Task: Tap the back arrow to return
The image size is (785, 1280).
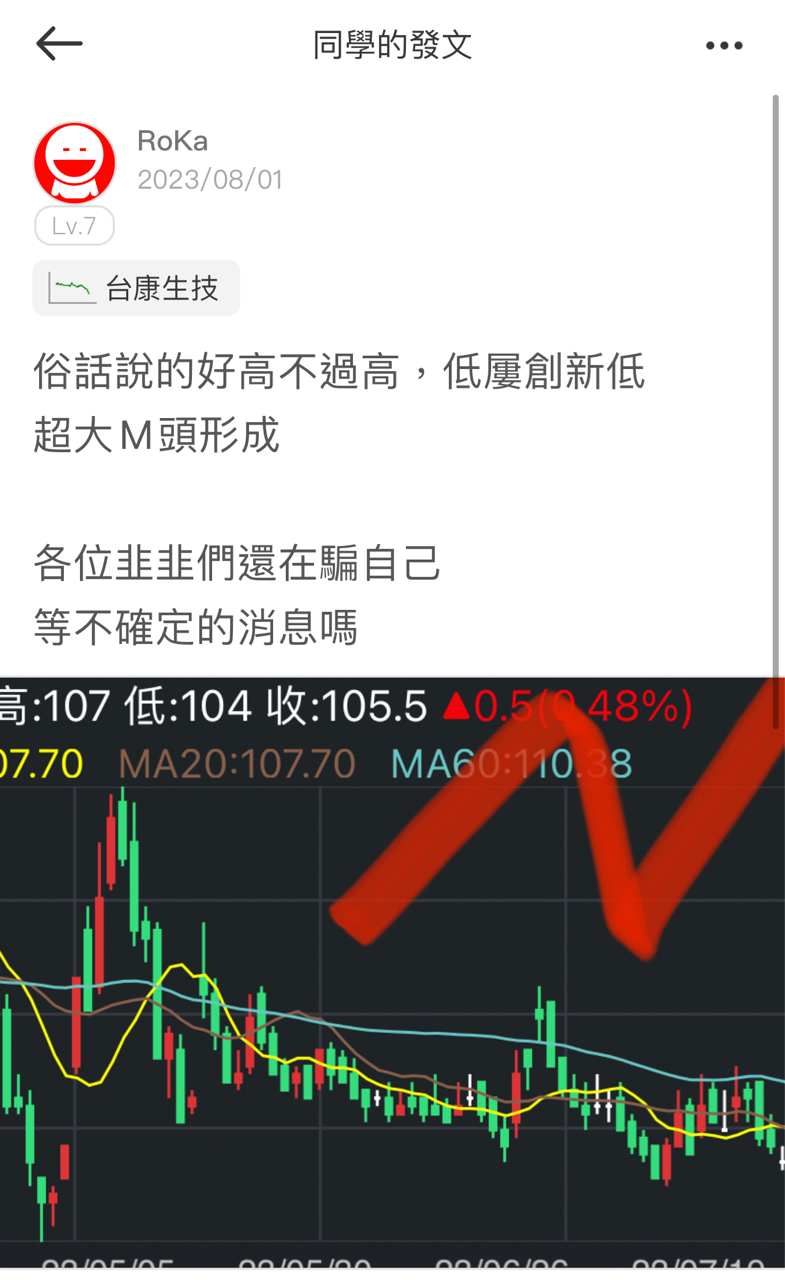Action: (x=58, y=43)
